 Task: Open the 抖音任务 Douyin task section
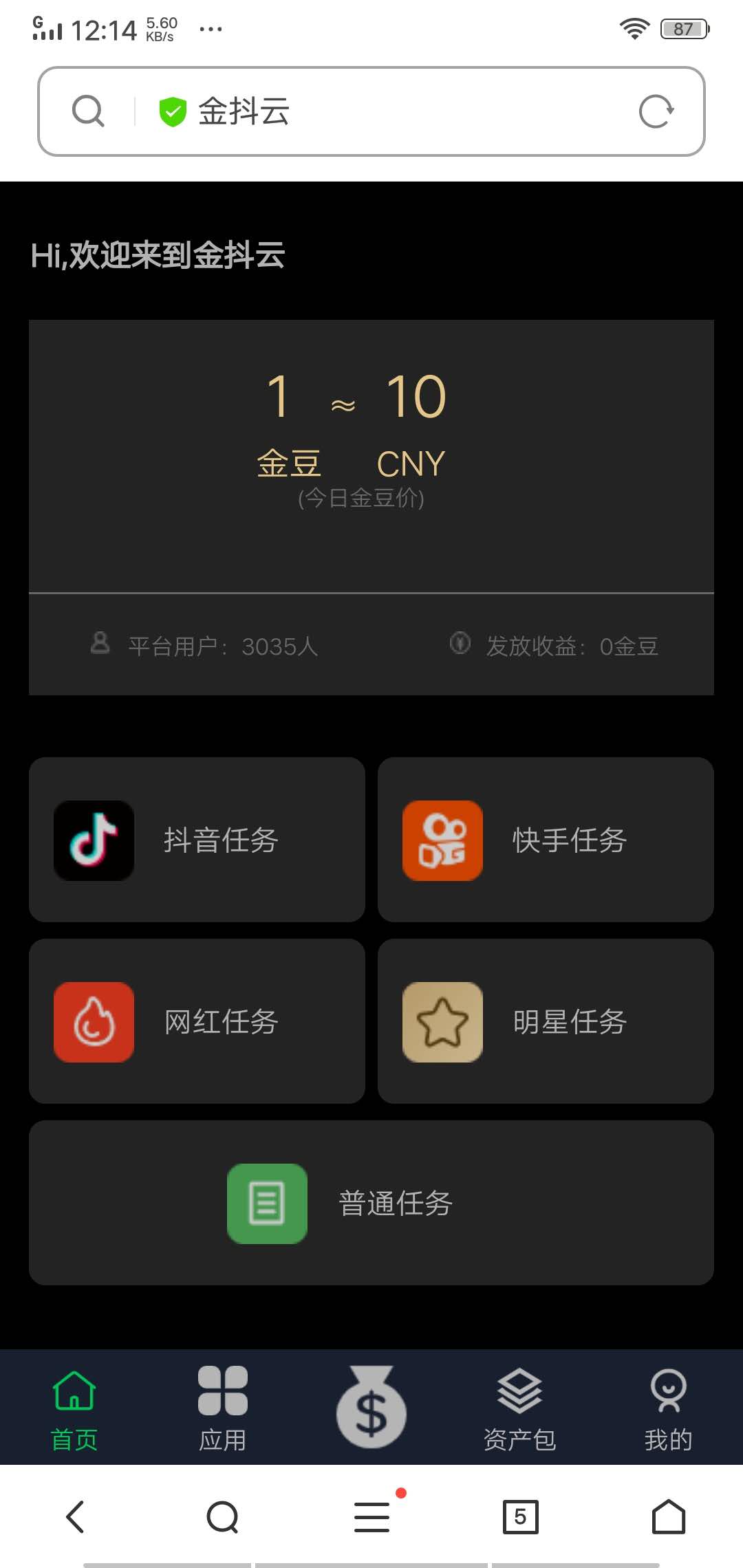196,839
